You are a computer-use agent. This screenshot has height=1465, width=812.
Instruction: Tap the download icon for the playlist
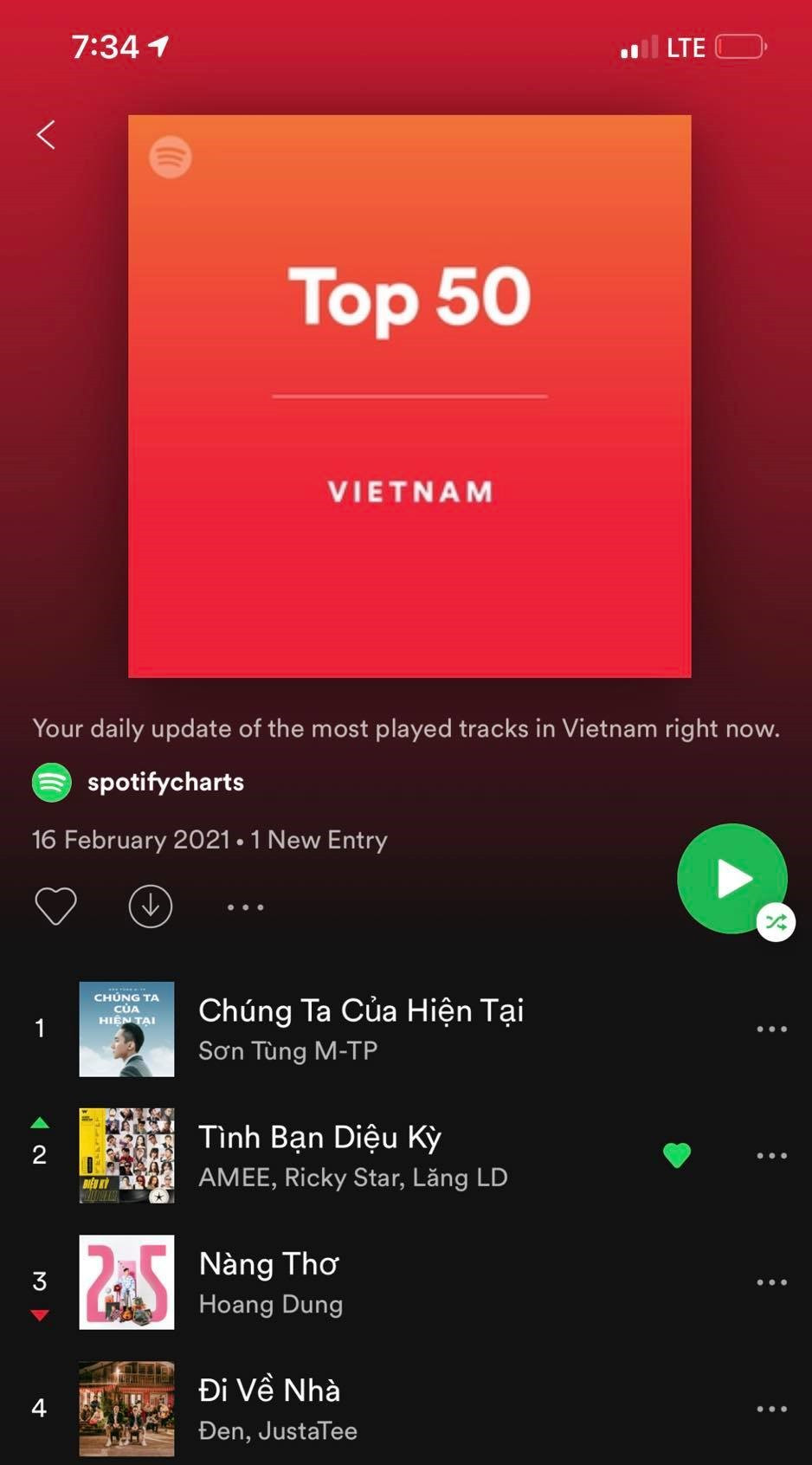point(151,906)
